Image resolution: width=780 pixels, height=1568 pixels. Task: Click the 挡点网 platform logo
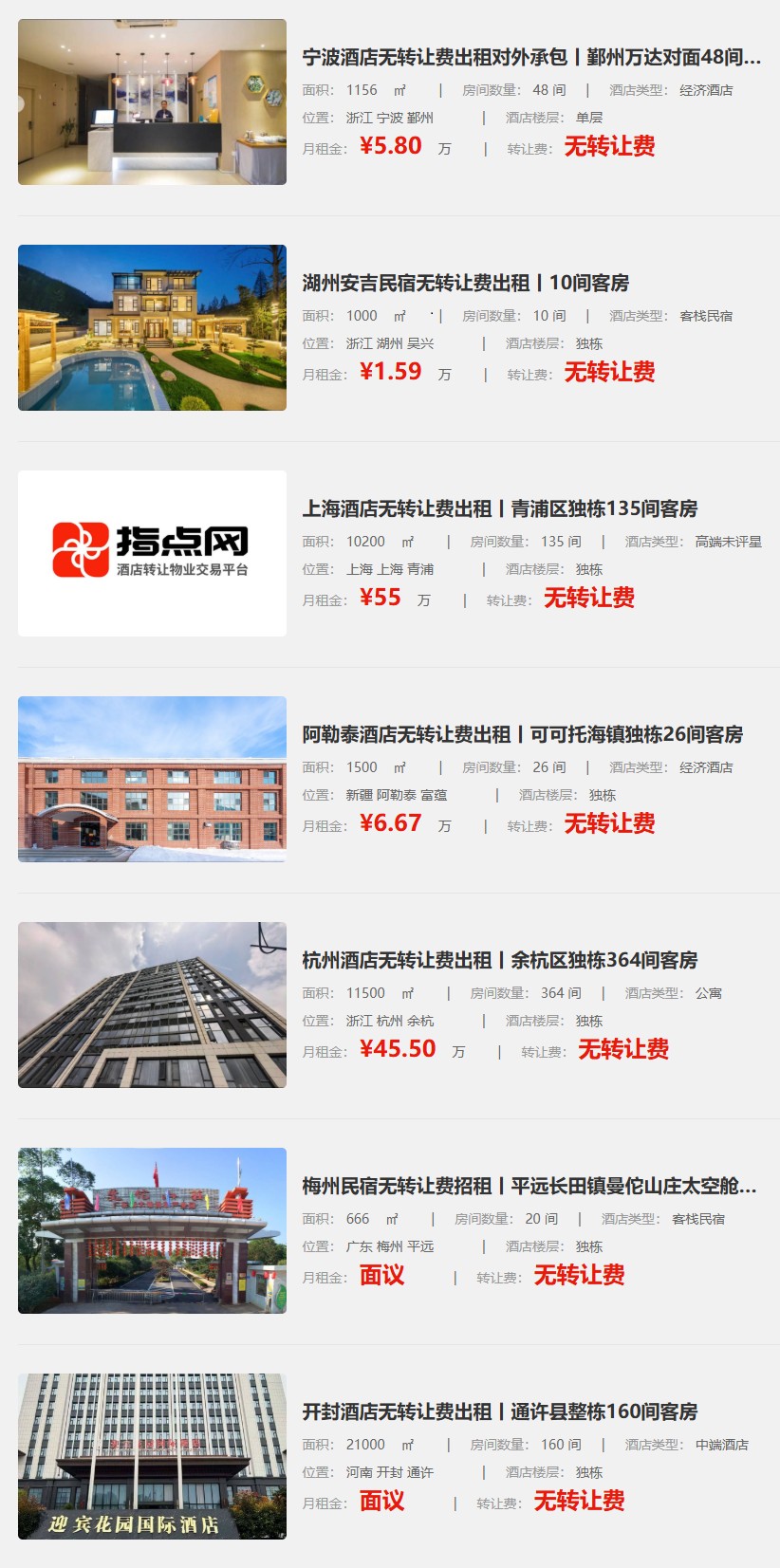click(x=152, y=550)
